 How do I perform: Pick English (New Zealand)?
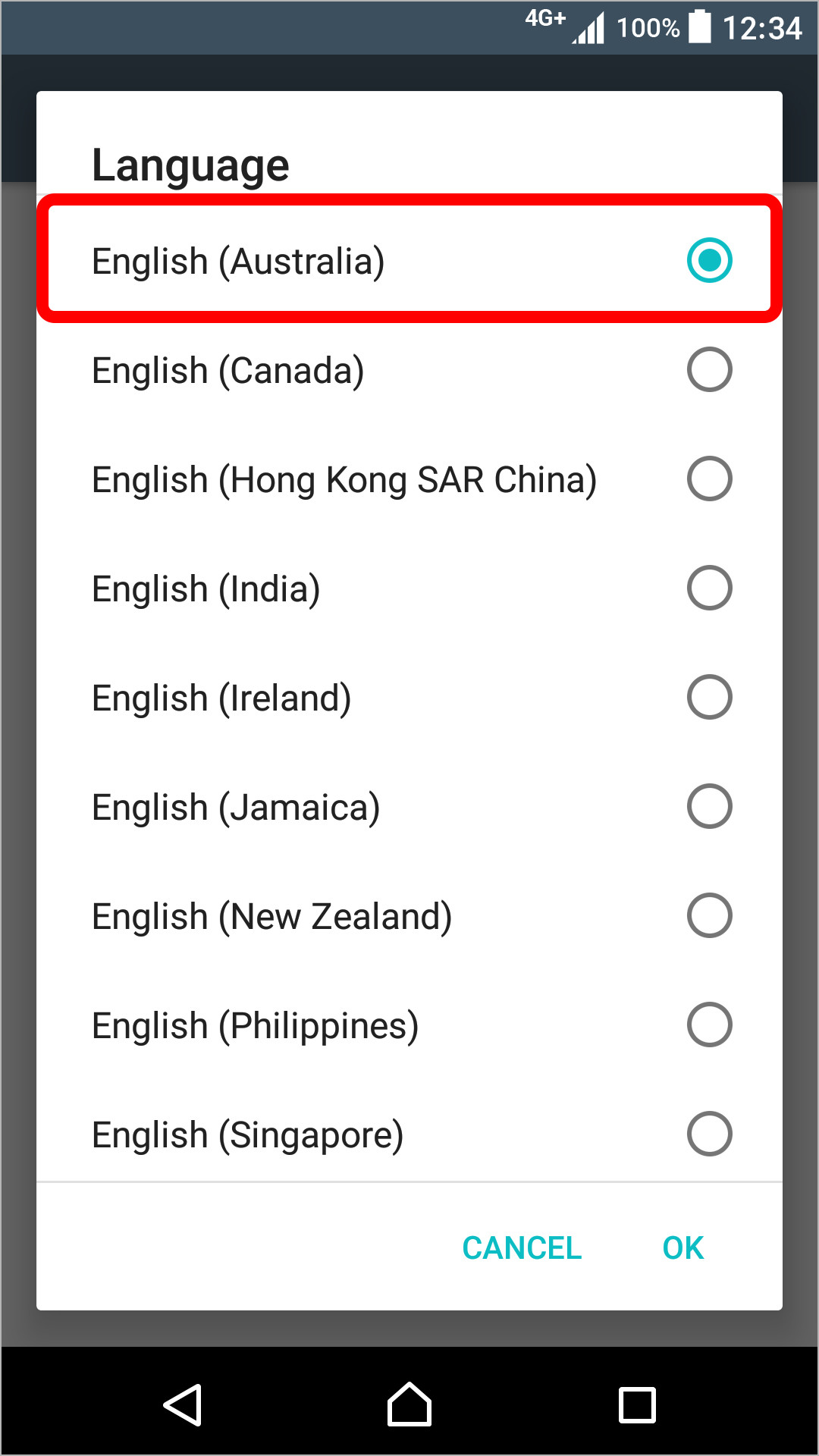(x=409, y=916)
